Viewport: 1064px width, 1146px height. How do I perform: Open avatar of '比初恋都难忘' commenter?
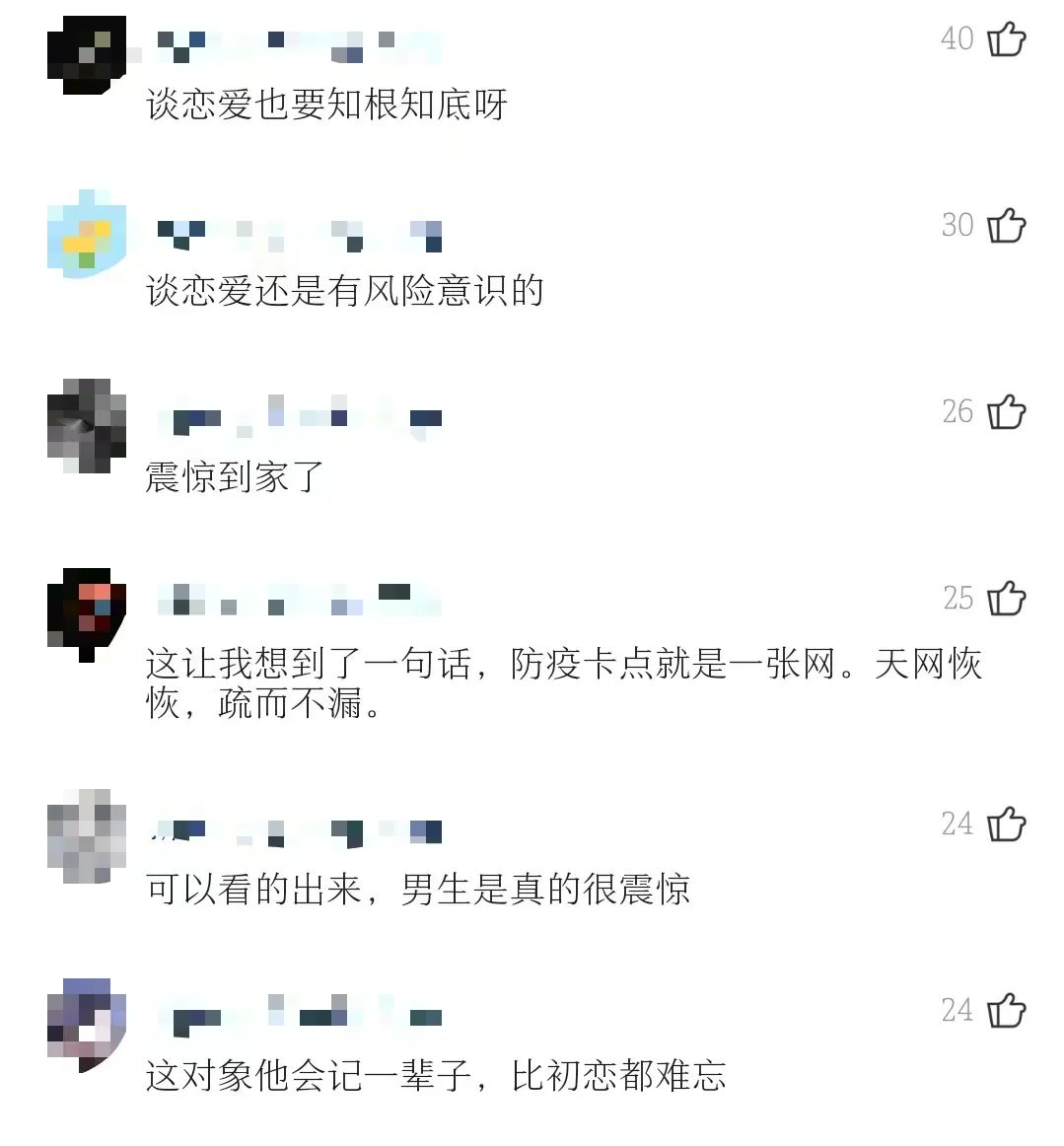(87, 1025)
